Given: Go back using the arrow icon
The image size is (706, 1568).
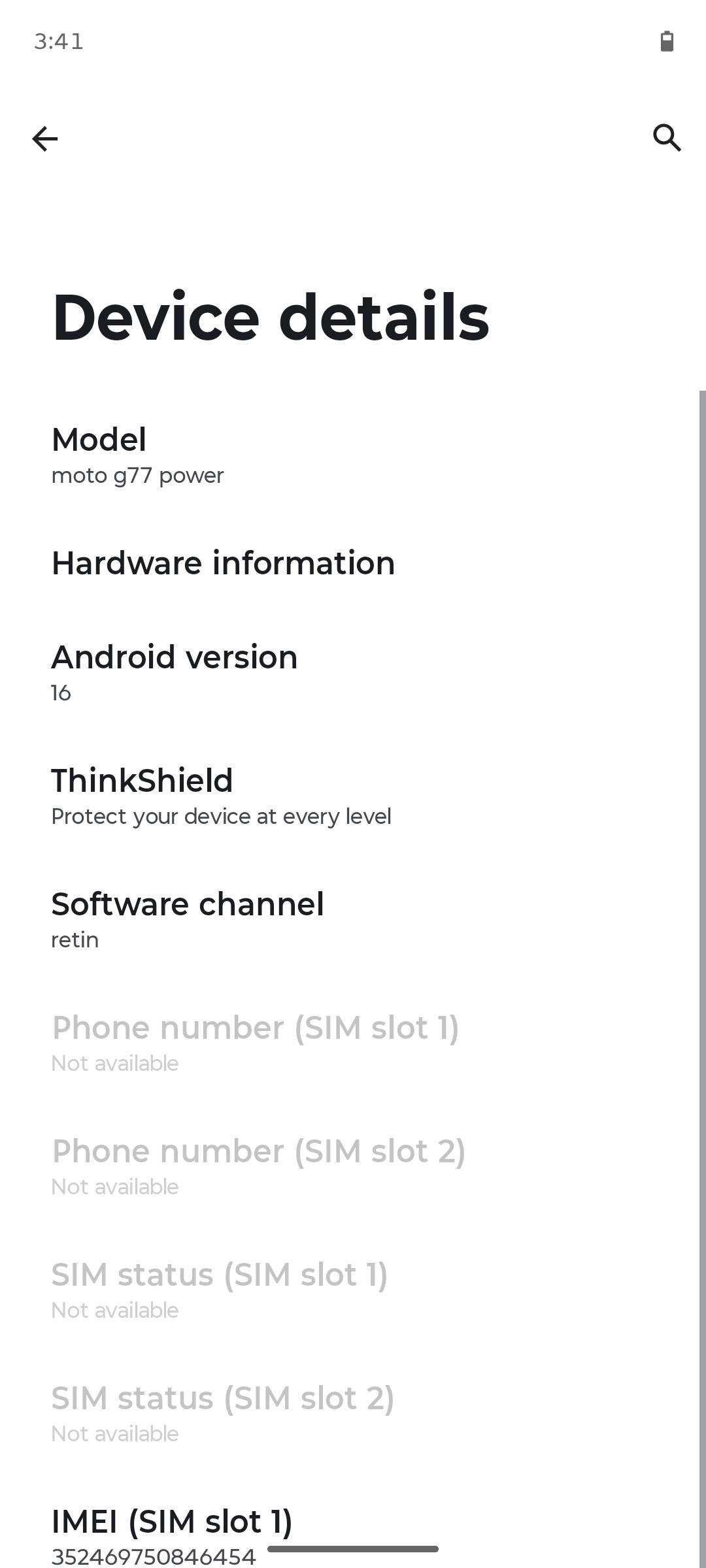Looking at the screenshot, I should click(44, 139).
